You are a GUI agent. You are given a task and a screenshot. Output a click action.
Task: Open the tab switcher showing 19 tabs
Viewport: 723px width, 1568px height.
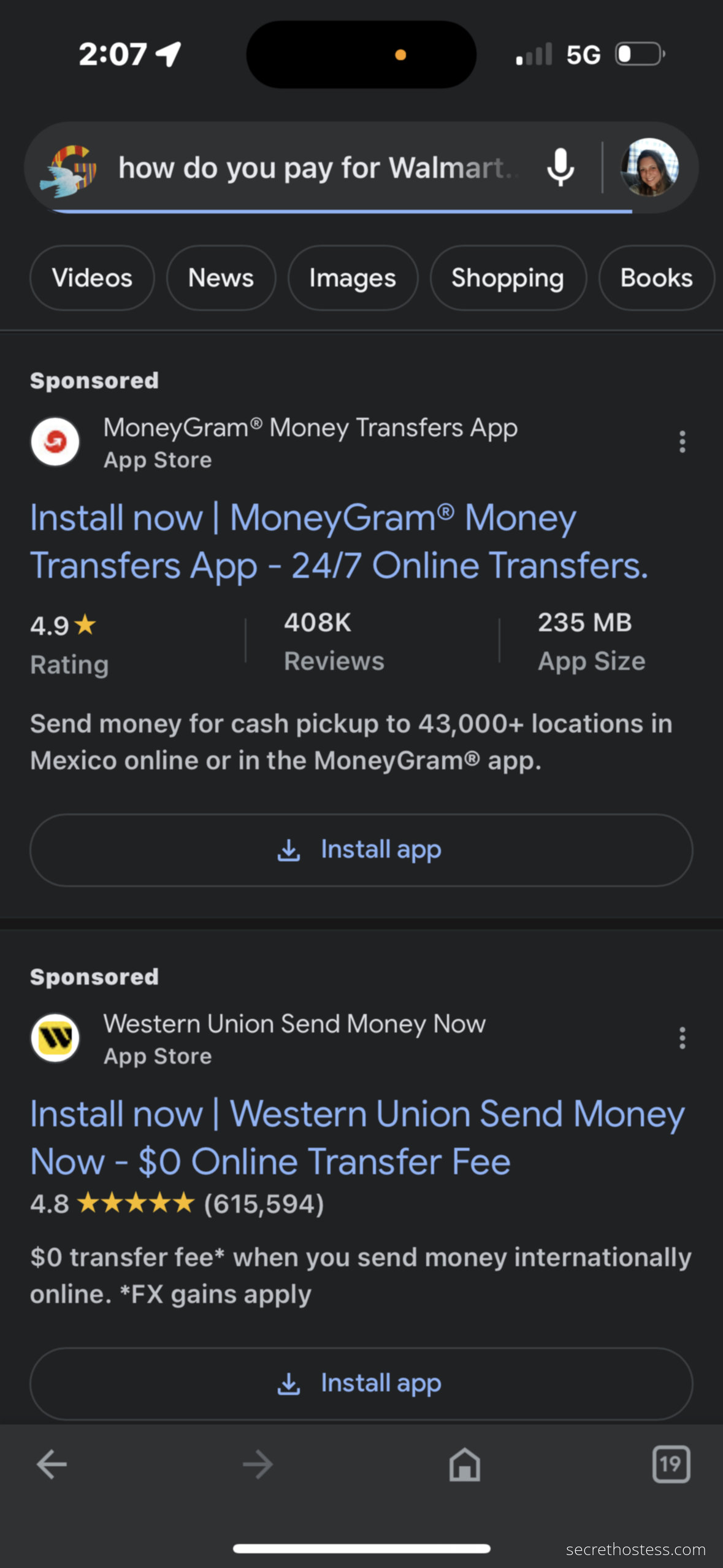click(x=671, y=1465)
